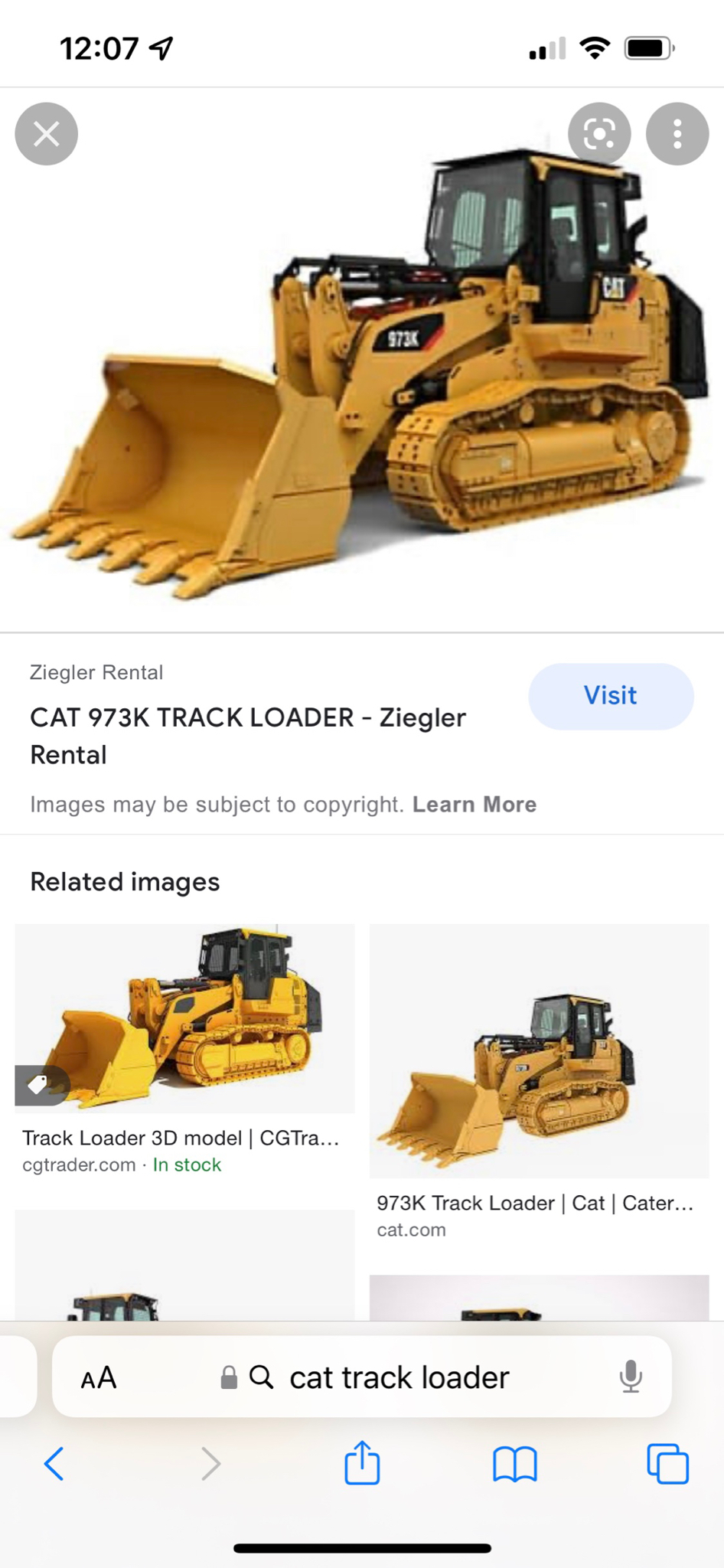Close the image preview
Screen dimensions: 724x1568
click(46, 134)
